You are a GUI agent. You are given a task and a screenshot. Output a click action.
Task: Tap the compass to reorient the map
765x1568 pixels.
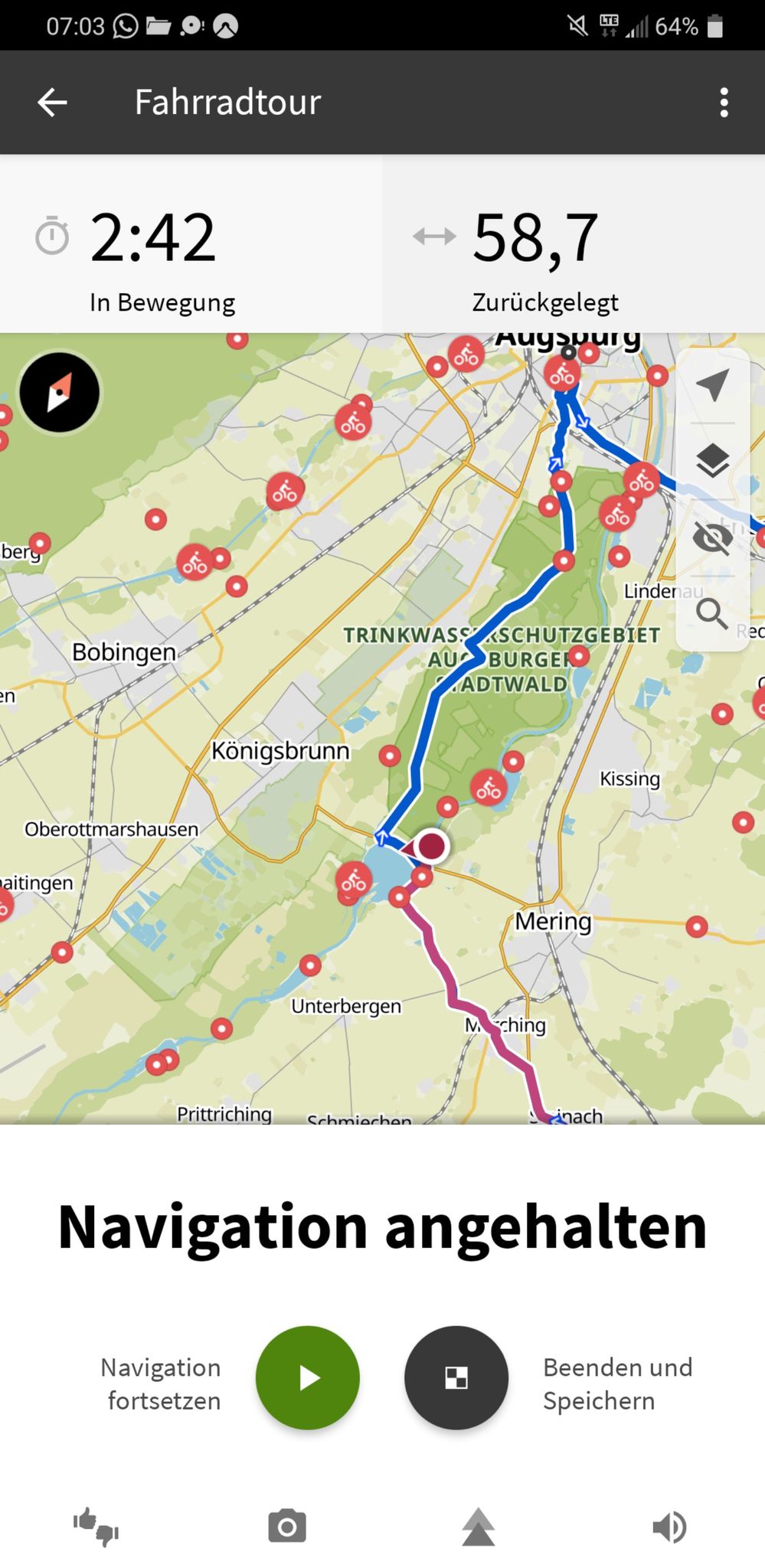click(60, 392)
